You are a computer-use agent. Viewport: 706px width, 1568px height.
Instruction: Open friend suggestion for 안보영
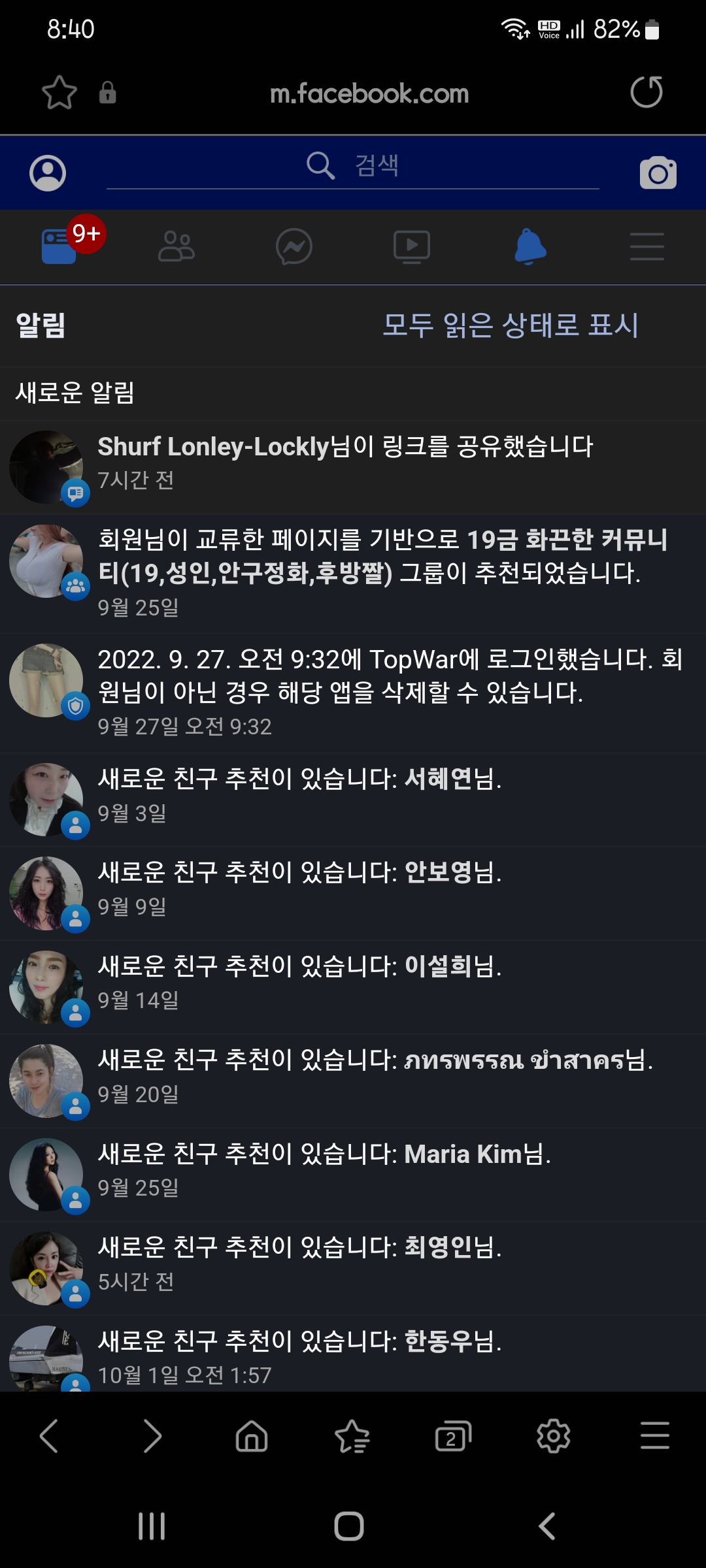click(299, 887)
